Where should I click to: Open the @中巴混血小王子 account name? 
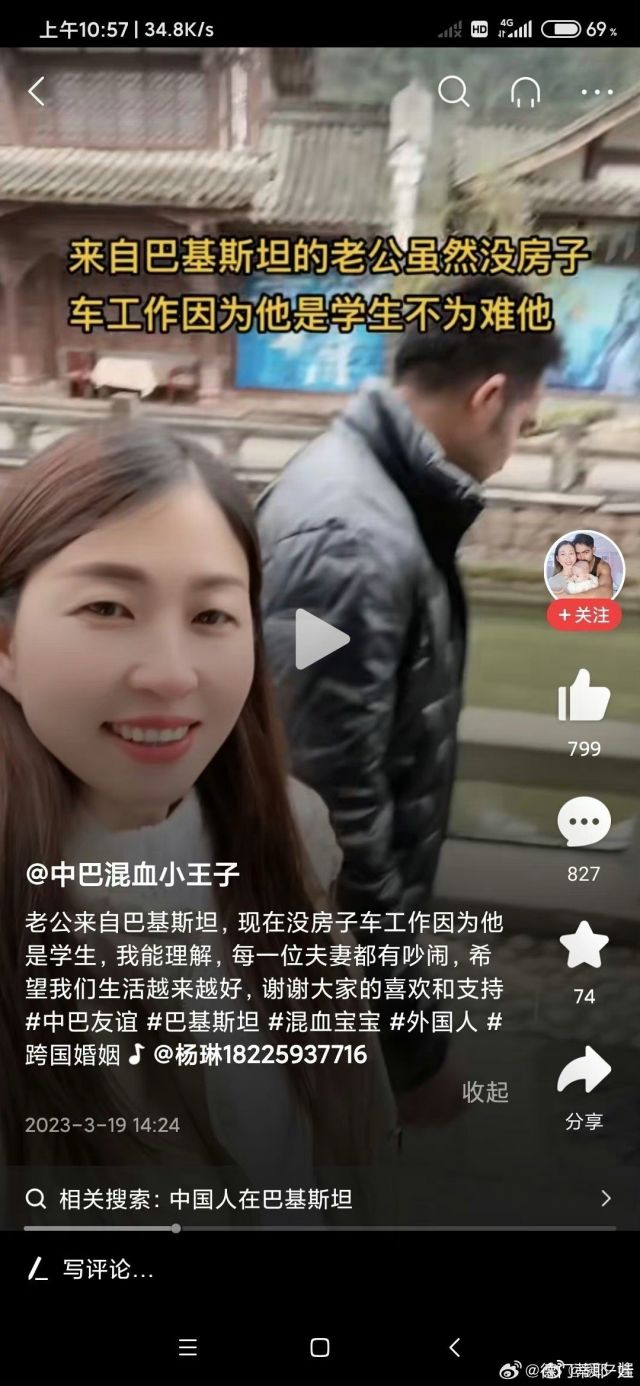(133, 875)
